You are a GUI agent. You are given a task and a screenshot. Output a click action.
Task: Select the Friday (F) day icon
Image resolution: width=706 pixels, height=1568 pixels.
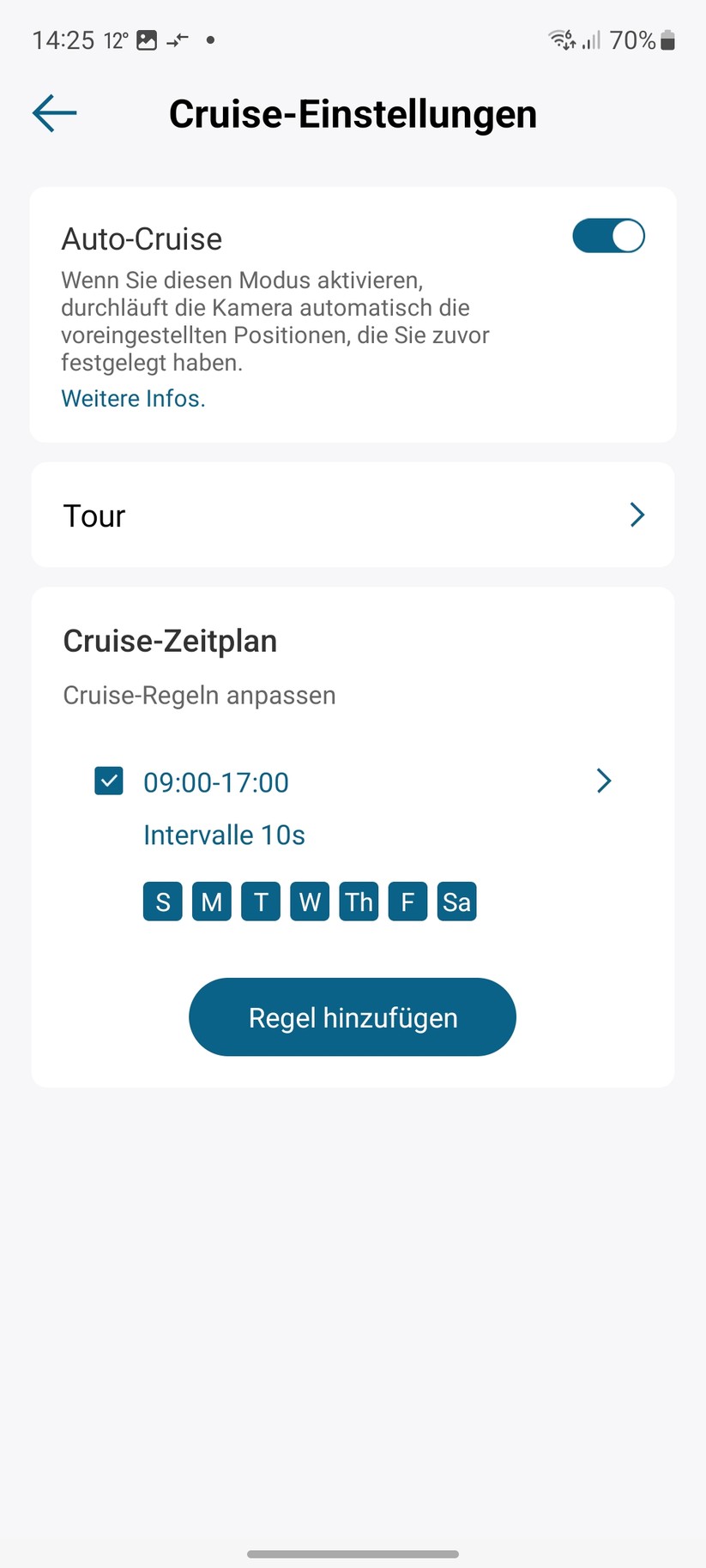point(407,901)
